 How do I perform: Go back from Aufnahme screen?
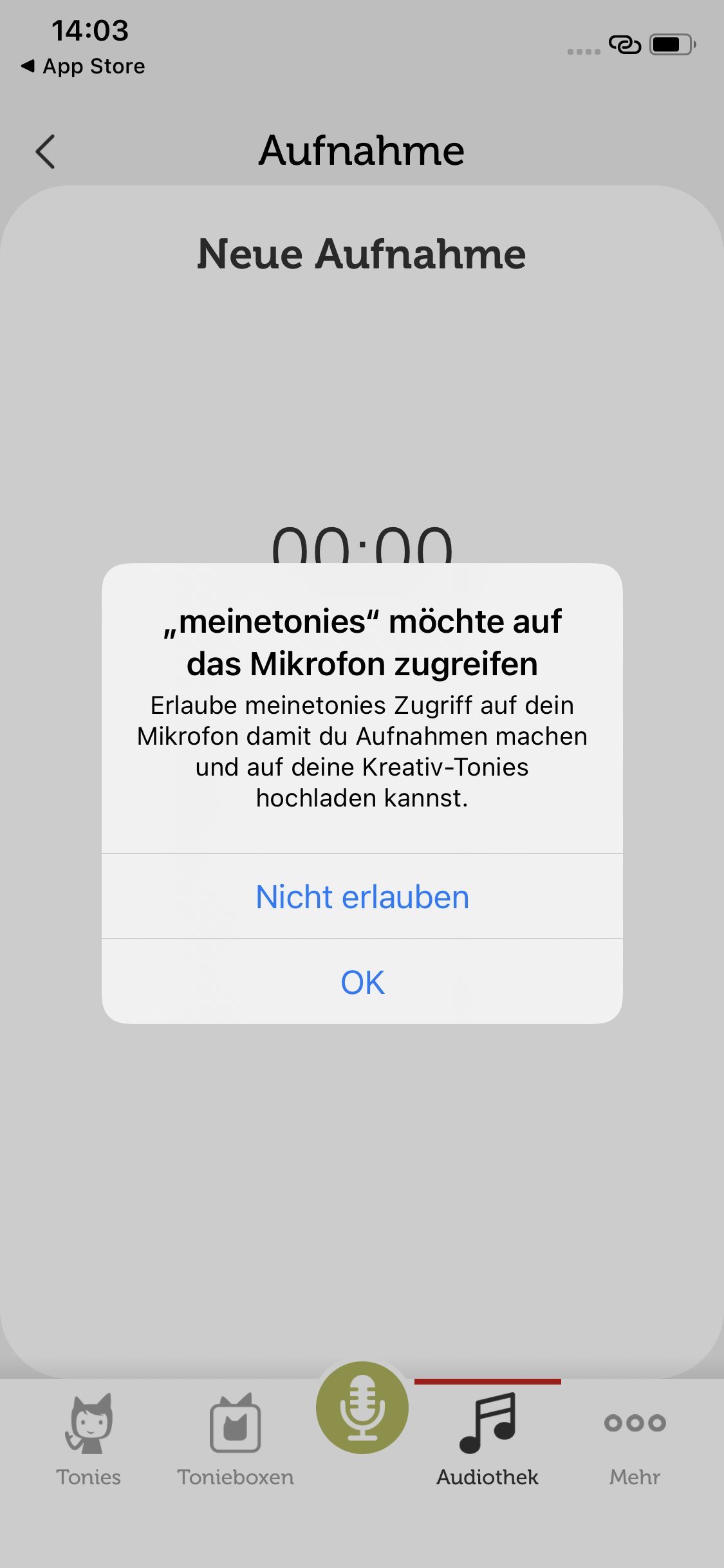[45, 152]
